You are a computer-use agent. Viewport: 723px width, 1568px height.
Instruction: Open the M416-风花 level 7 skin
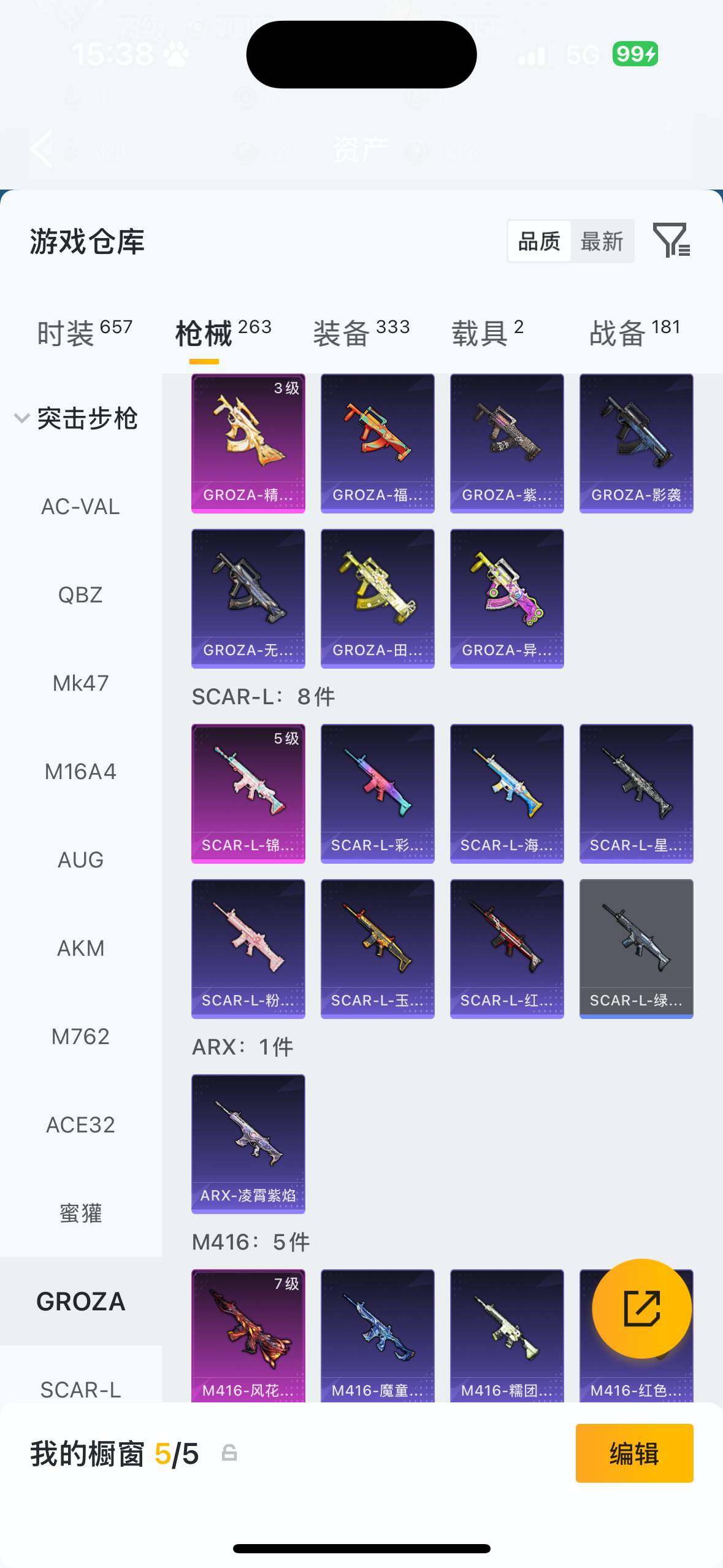pos(248,1334)
